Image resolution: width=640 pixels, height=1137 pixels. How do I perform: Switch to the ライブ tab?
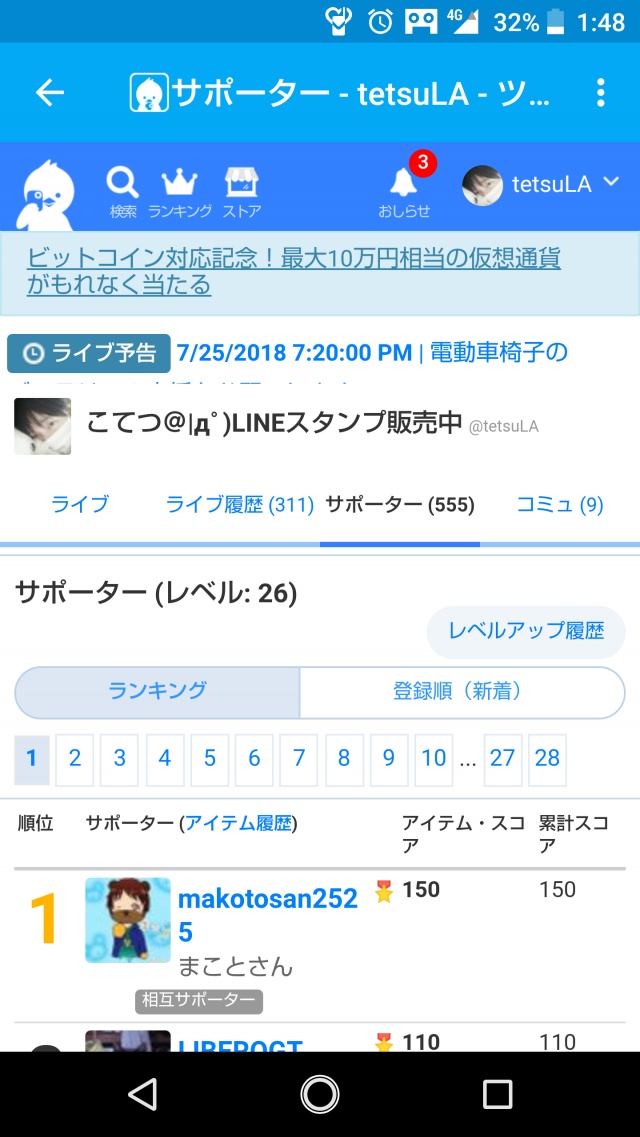coord(80,505)
